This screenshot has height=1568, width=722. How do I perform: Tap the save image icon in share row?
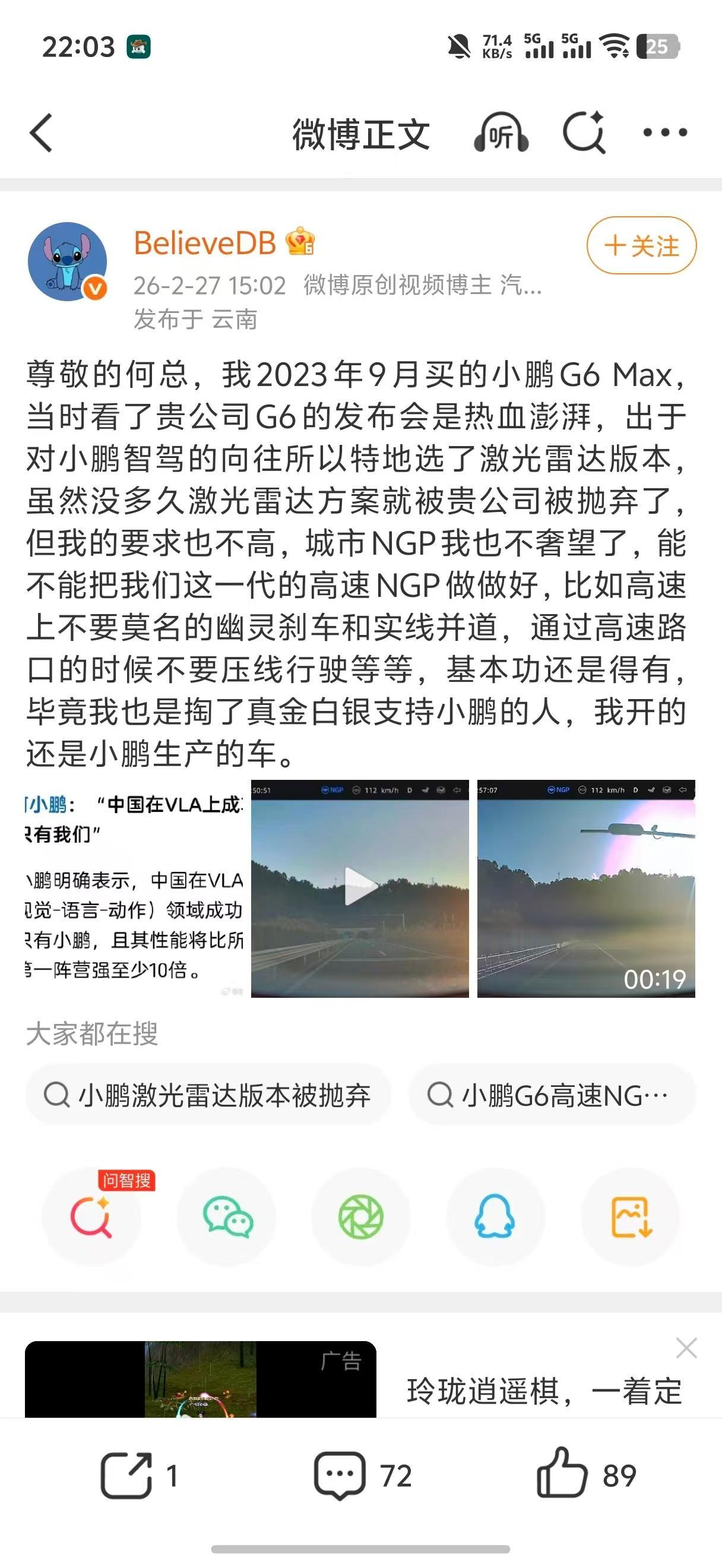tap(630, 1218)
